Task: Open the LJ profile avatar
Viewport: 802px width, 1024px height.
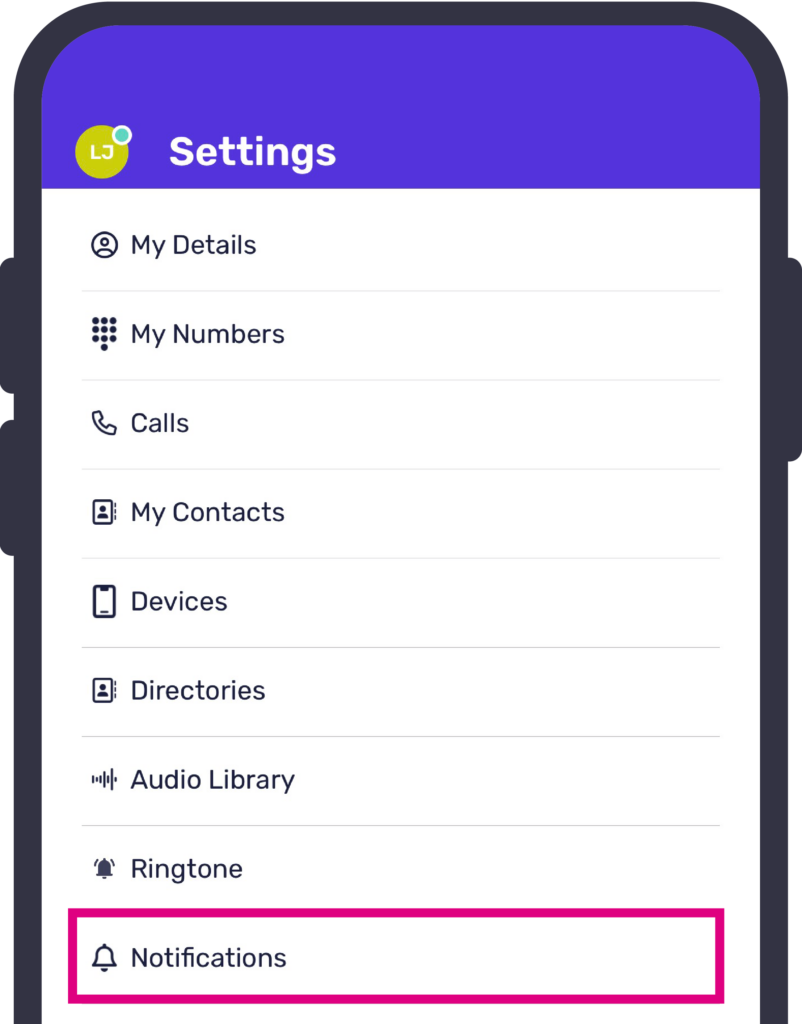Action: pyautogui.click(x=102, y=152)
